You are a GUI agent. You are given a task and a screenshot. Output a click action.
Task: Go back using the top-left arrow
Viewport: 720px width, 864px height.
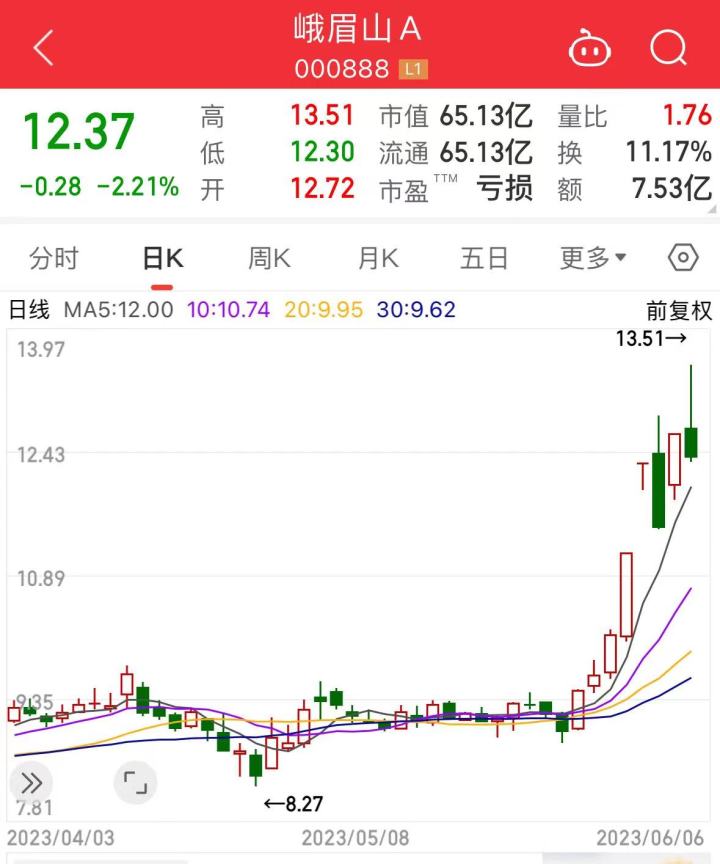point(43,46)
